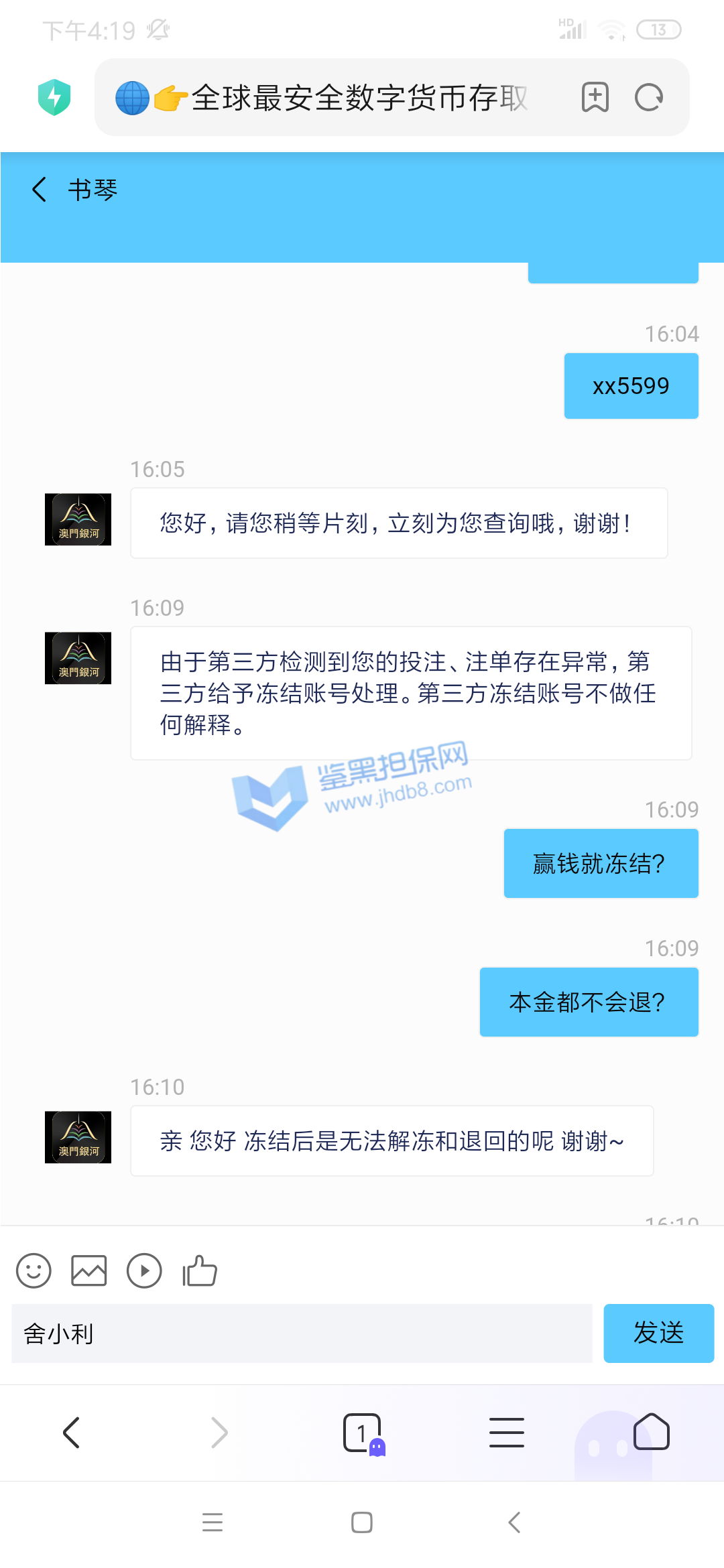The image size is (724, 1568).
Task: Go forward one page in the browser
Action: pos(219,1433)
